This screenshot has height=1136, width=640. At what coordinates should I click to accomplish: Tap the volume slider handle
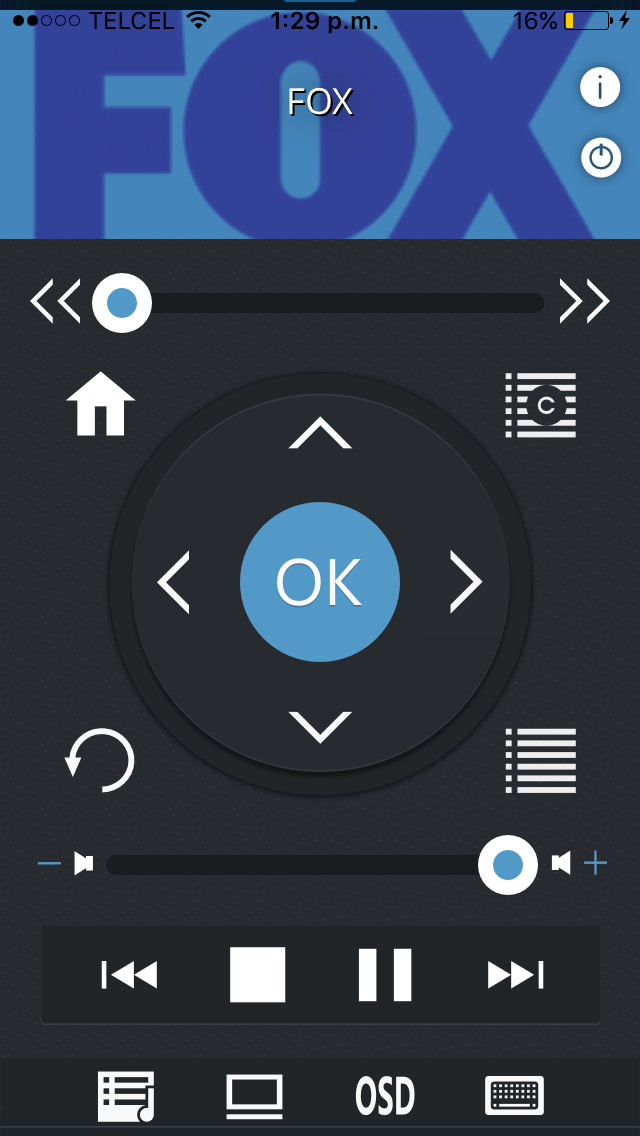point(508,864)
